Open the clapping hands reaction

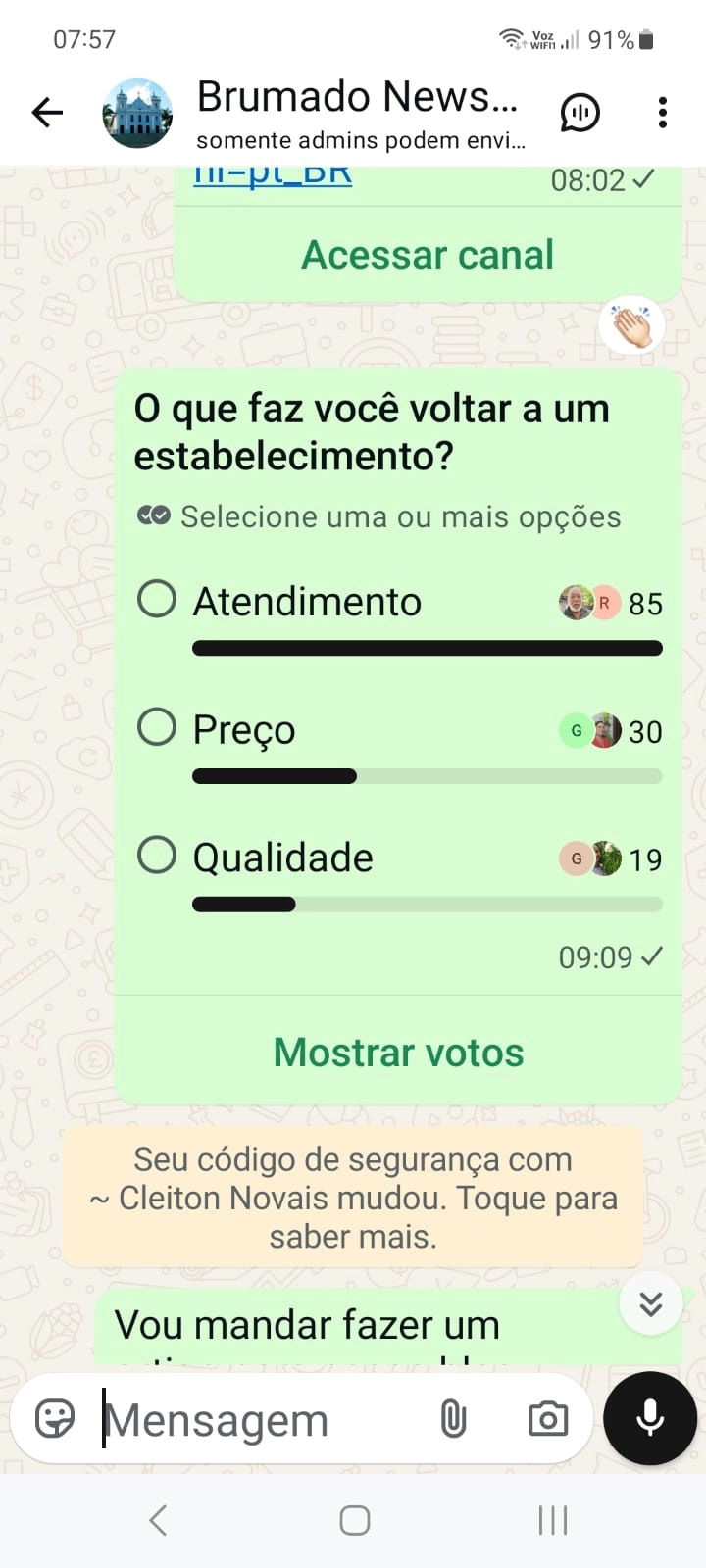coord(632,326)
